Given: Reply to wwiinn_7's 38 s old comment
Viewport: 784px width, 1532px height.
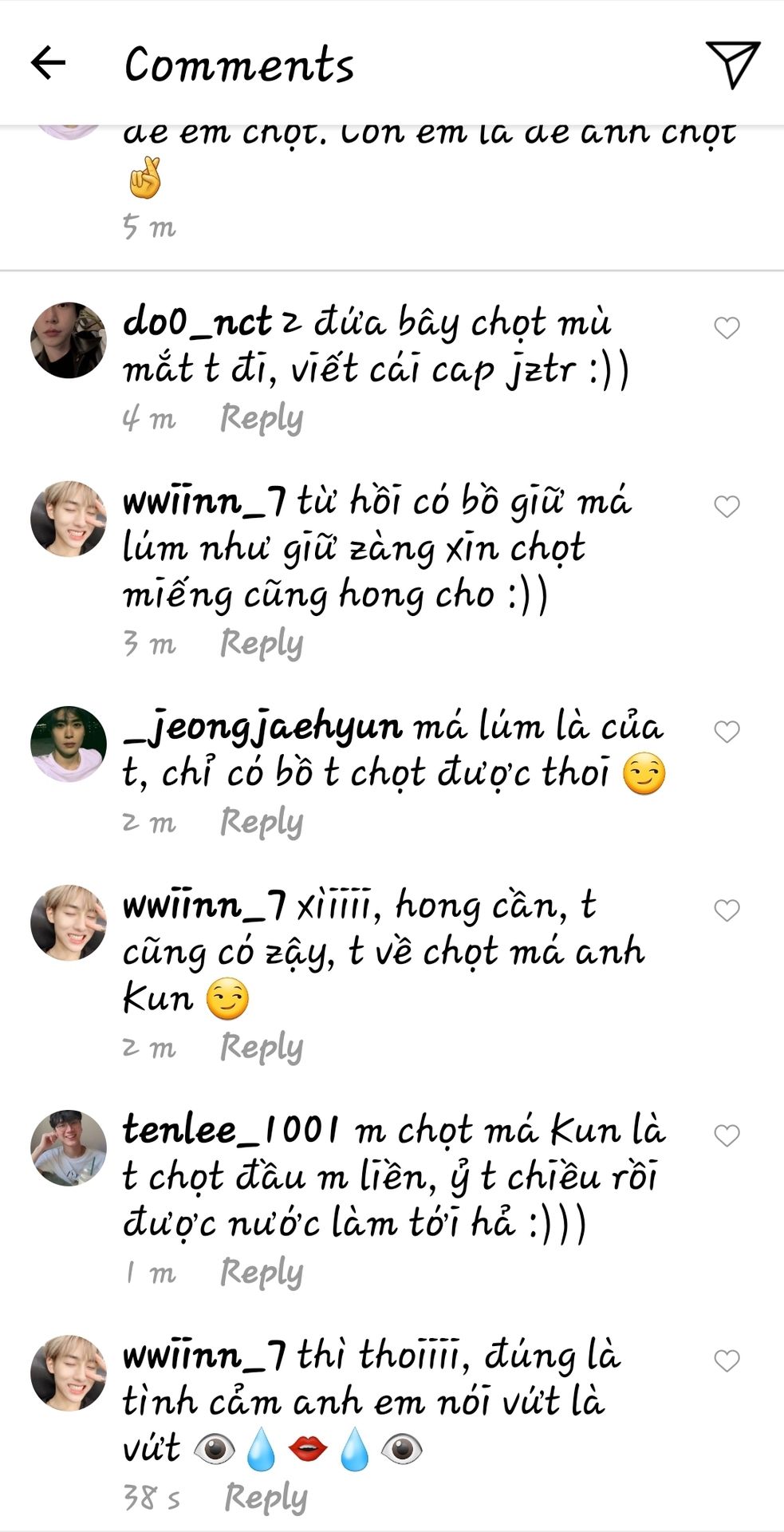Looking at the screenshot, I should (x=265, y=1497).
